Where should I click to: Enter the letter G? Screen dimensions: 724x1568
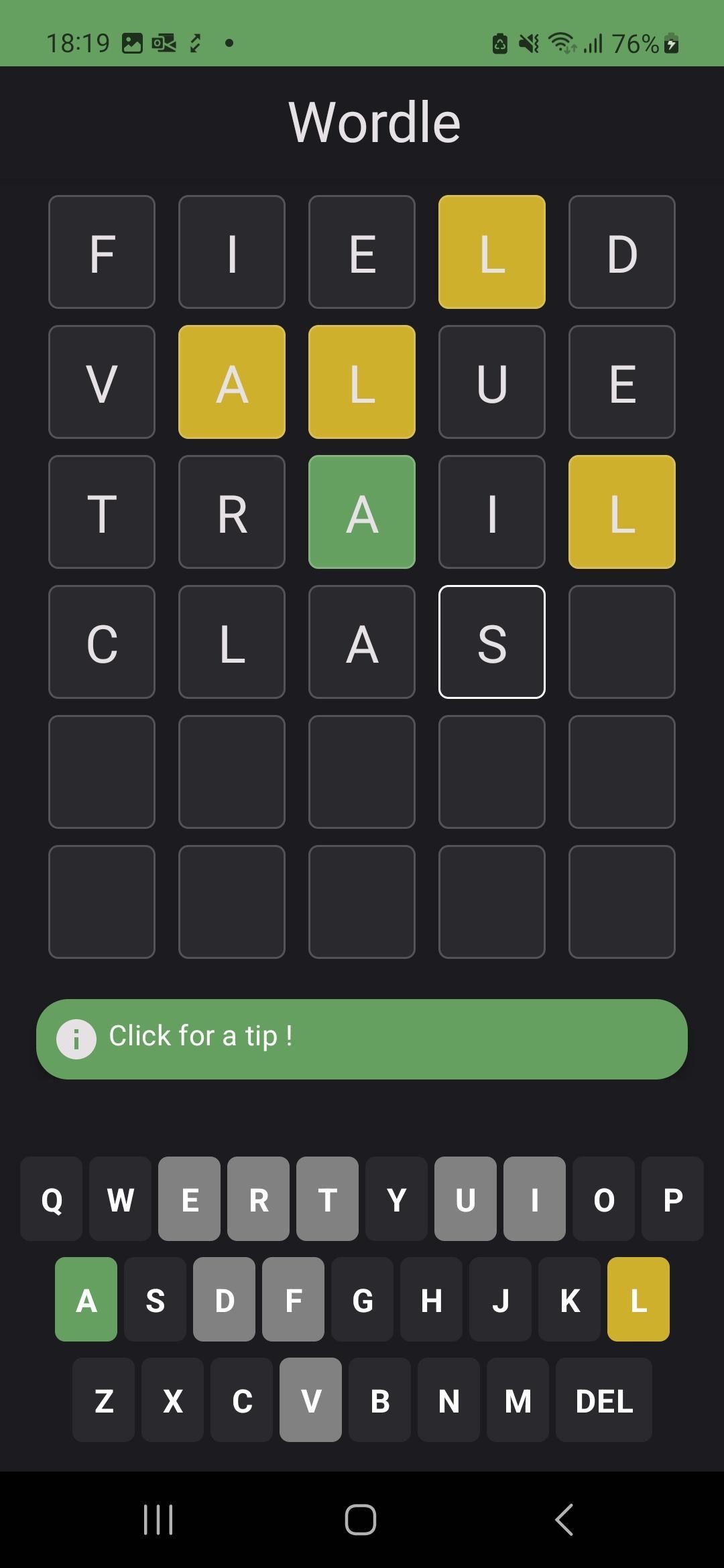click(x=362, y=1299)
